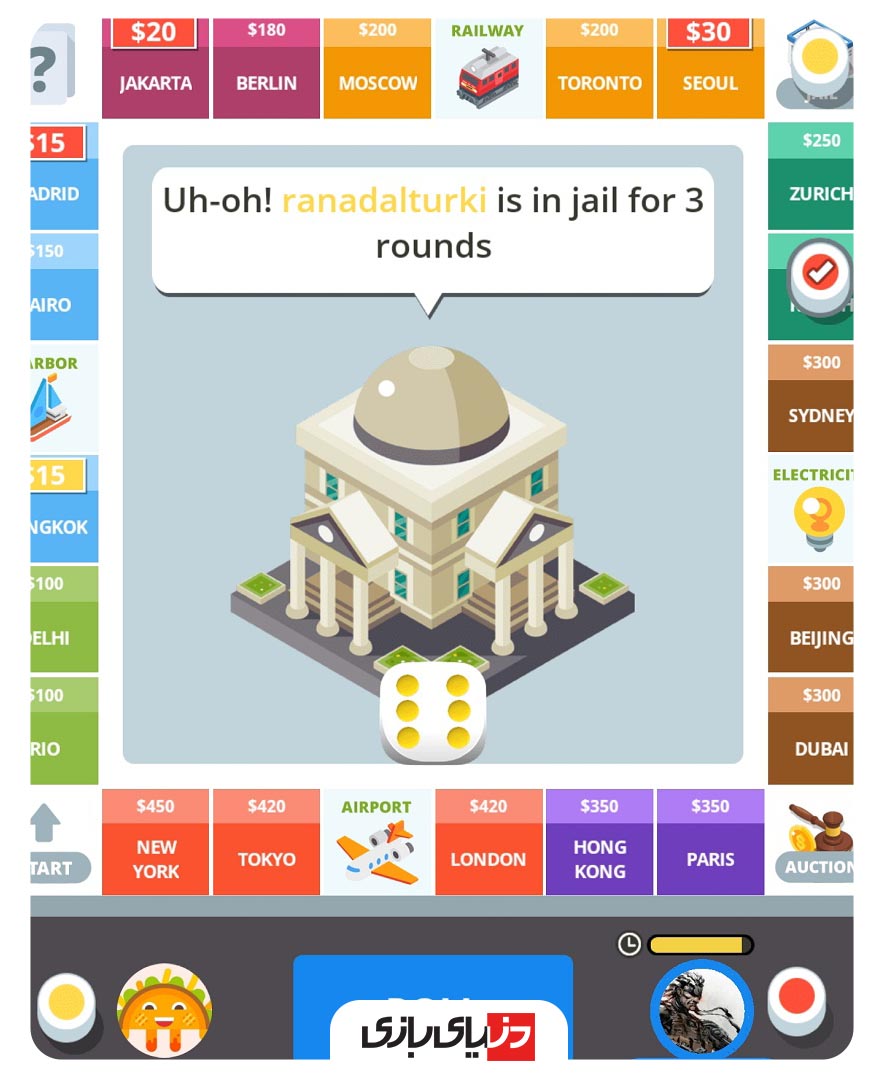
Task: Open the taco player avatar
Action: (x=164, y=1009)
